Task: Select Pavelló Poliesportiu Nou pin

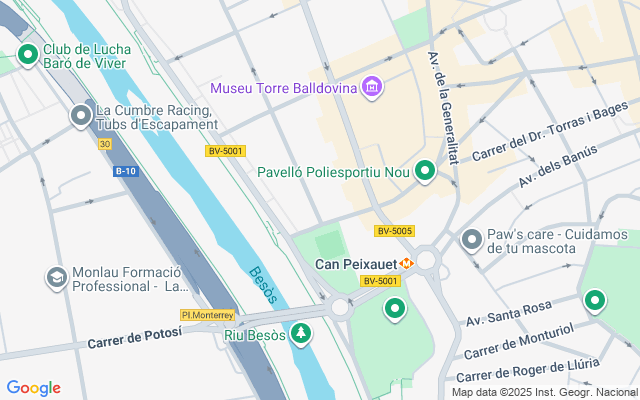Action: 425,172
